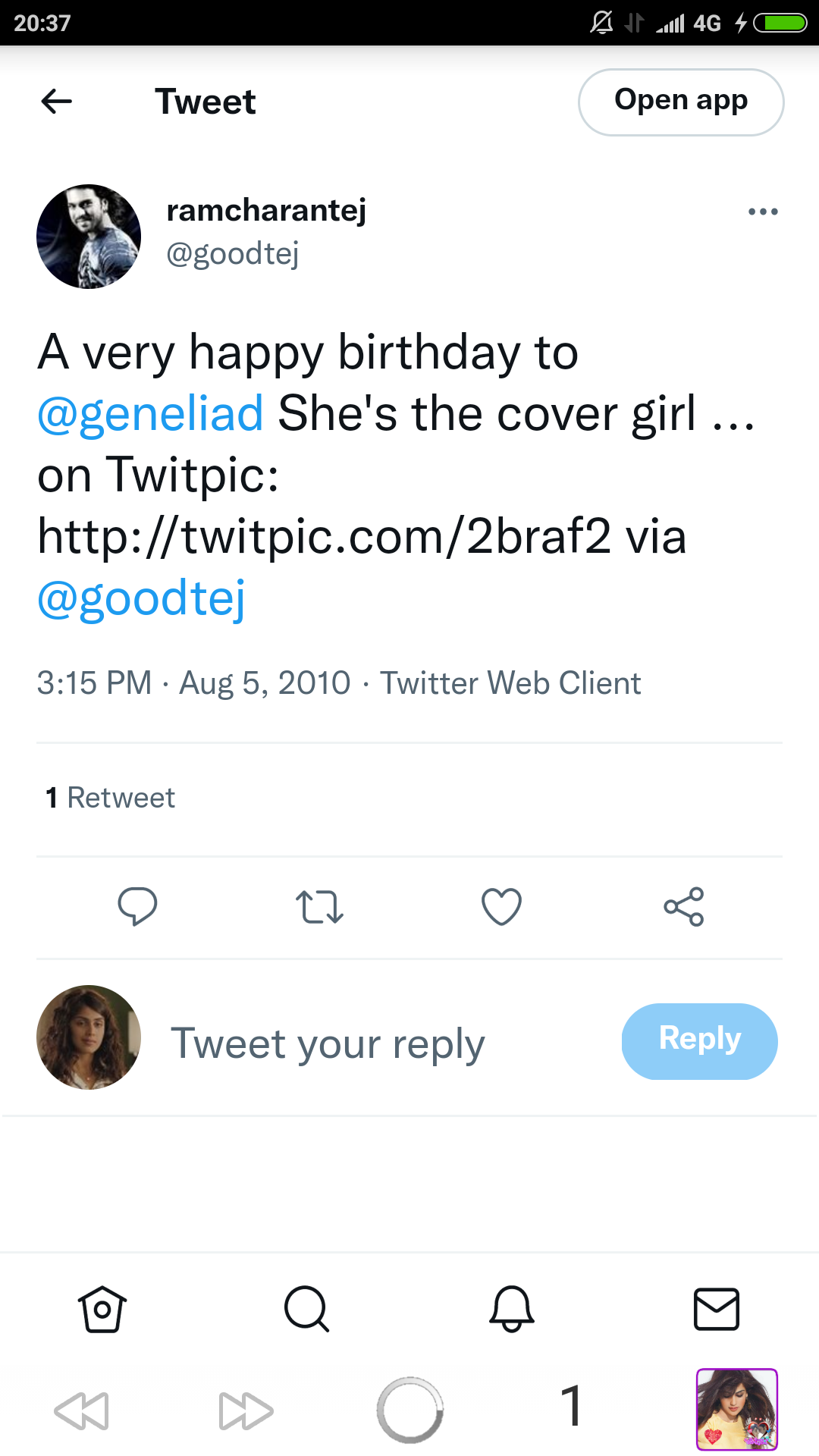View the 1 Retweet list

pos(110,798)
